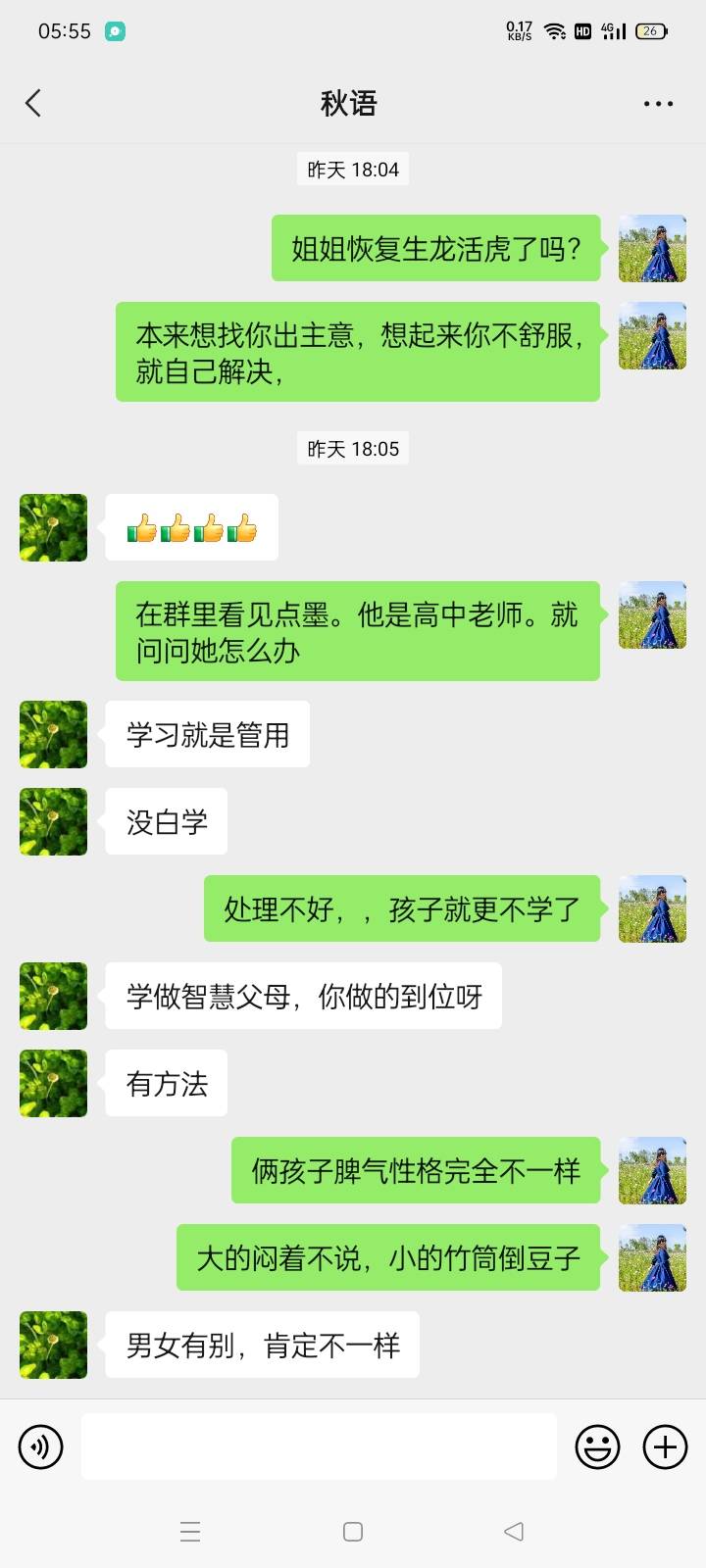Open 秋语's profile avatar
706x1568 pixels.
click(x=52, y=1346)
